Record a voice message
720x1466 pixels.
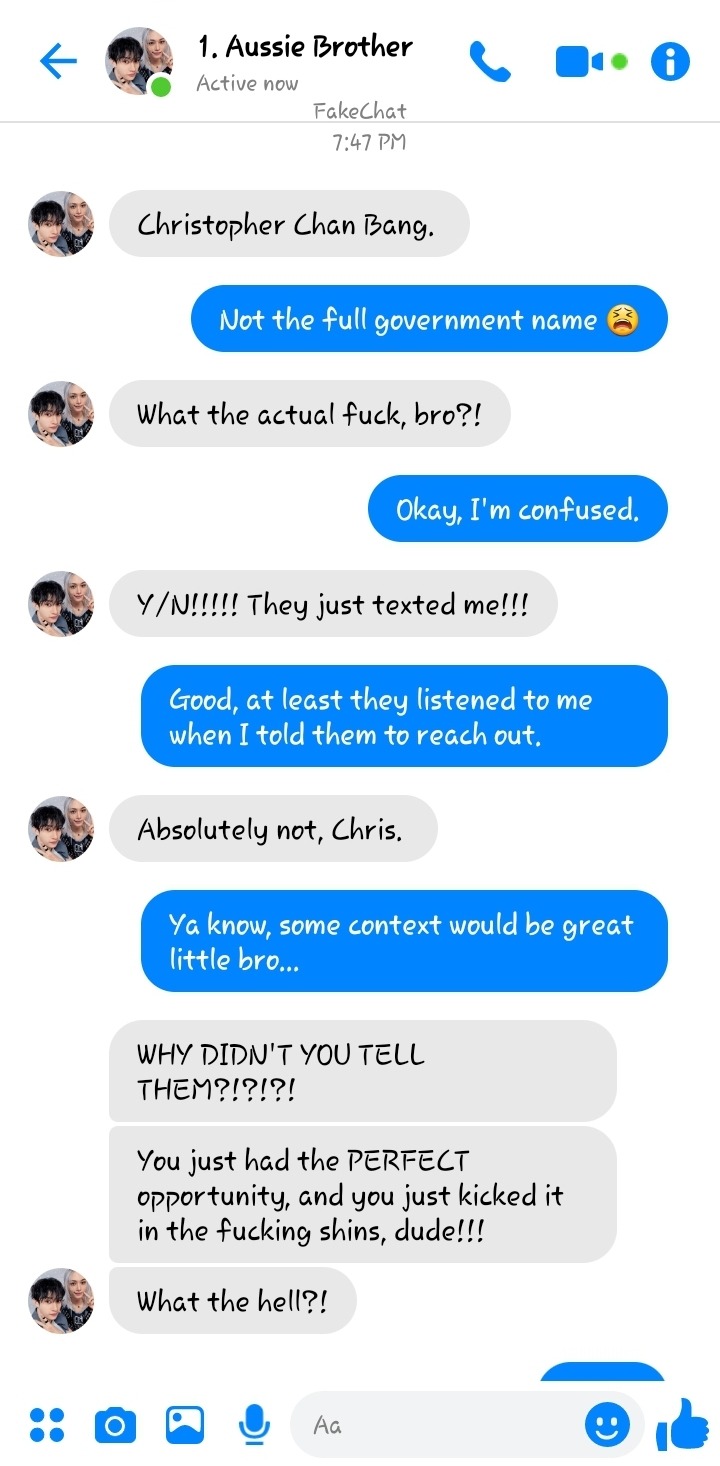tap(255, 1424)
